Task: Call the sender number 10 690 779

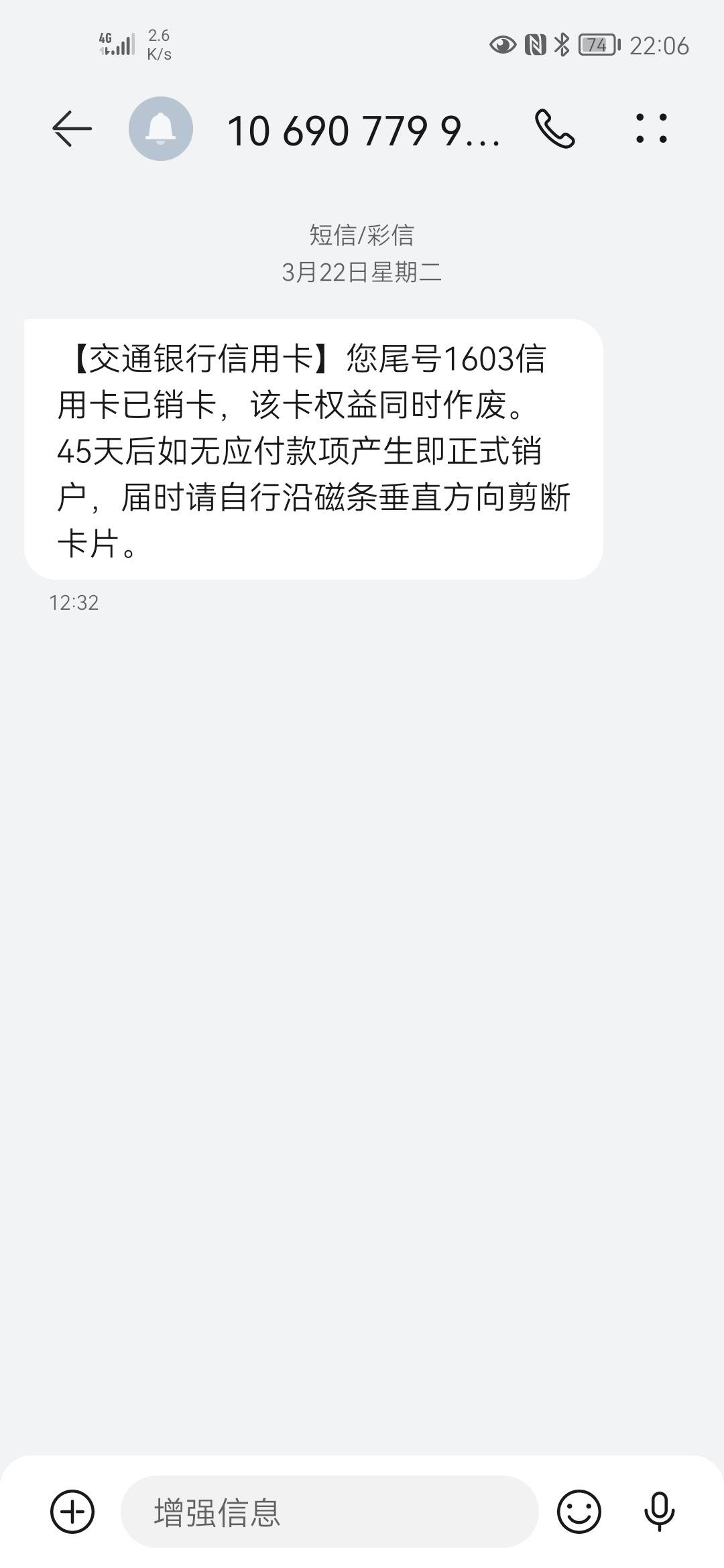Action: [x=555, y=129]
